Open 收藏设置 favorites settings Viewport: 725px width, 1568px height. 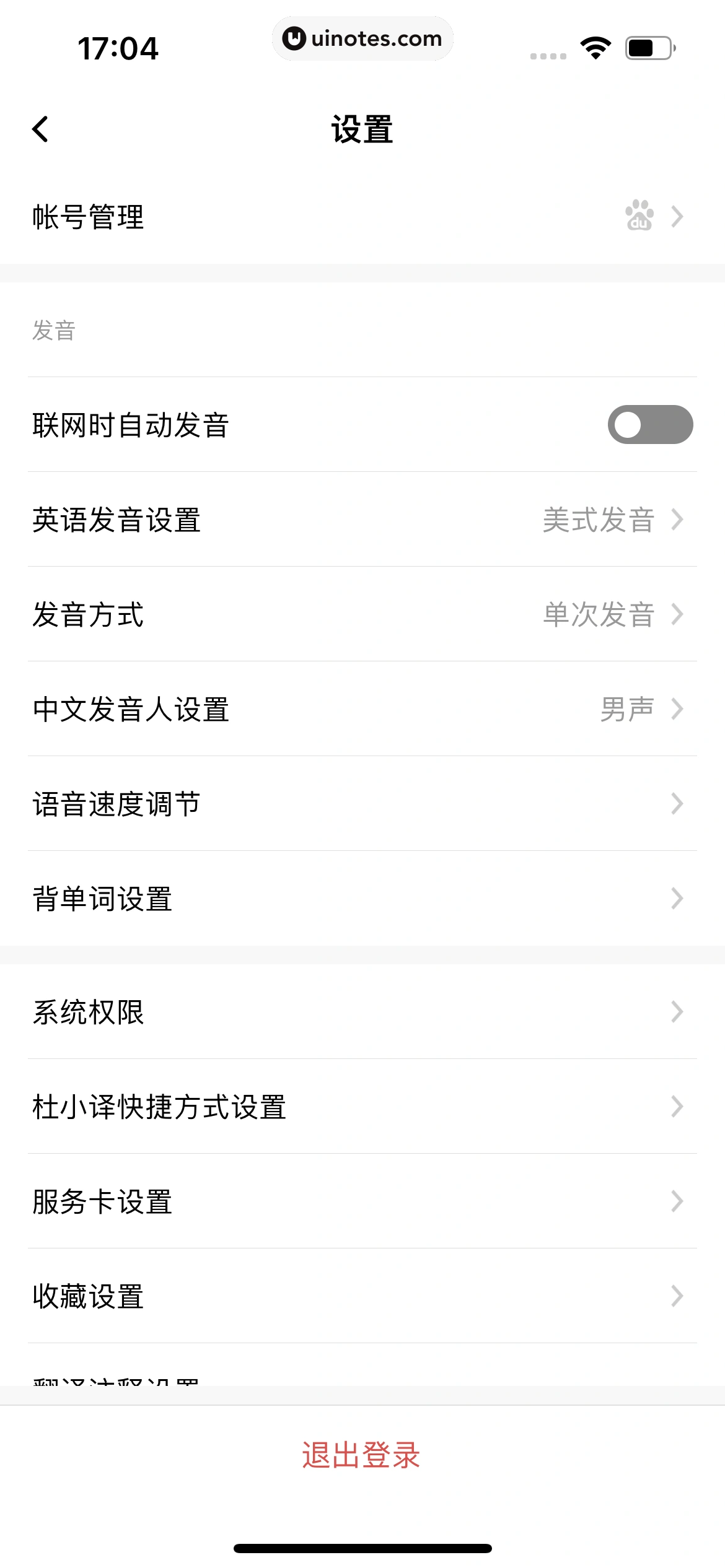click(362, 1296)
